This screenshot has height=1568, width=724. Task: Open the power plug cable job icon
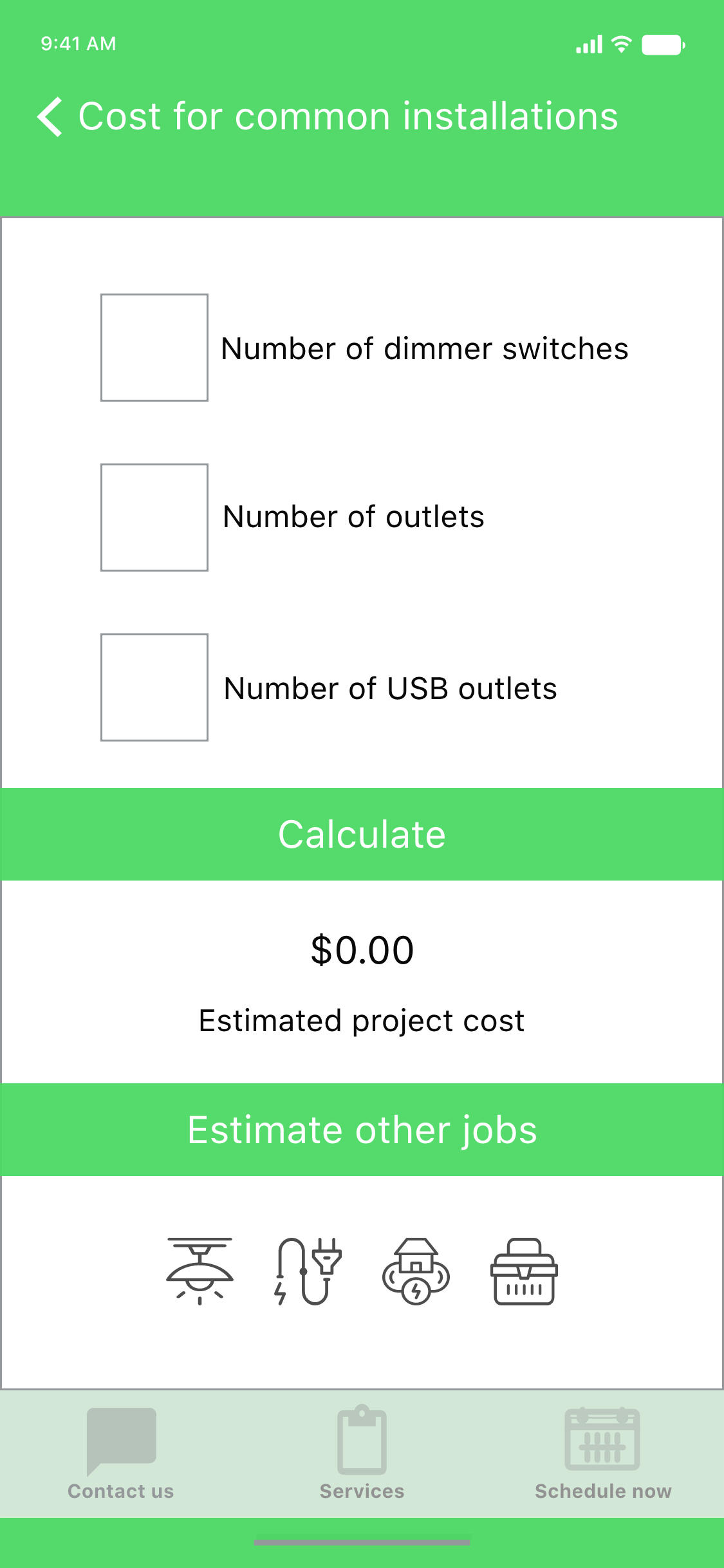tap(308, 1271)
